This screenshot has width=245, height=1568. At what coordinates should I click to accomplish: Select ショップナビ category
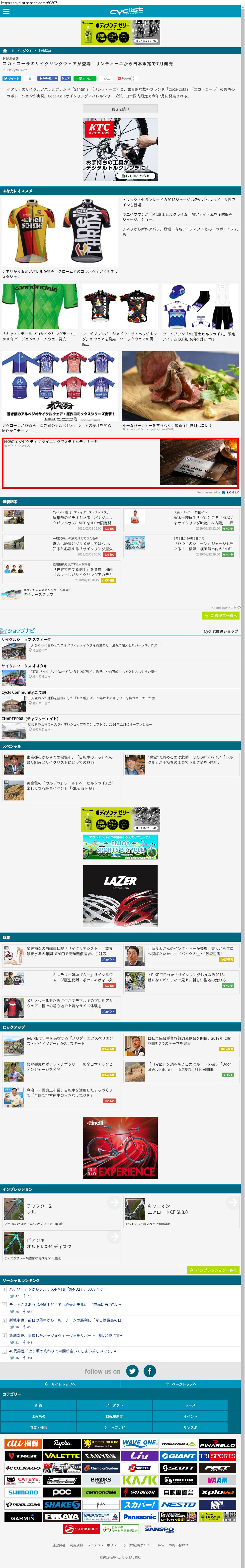pyautogui.click(x=114, y=1427)
